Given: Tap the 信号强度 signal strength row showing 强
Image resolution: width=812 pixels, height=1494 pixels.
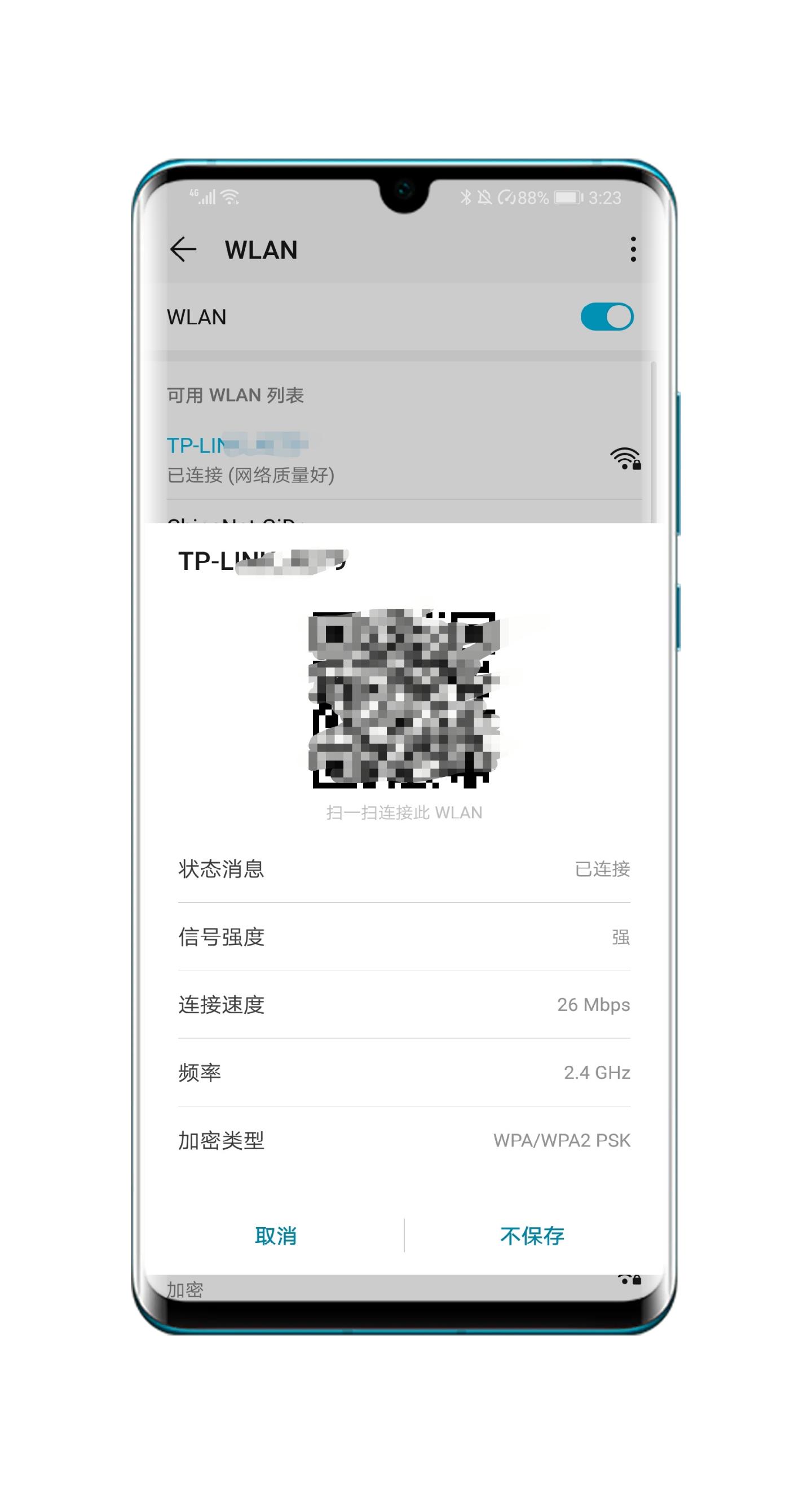Looking at the screenshot, I should [404, 936].
